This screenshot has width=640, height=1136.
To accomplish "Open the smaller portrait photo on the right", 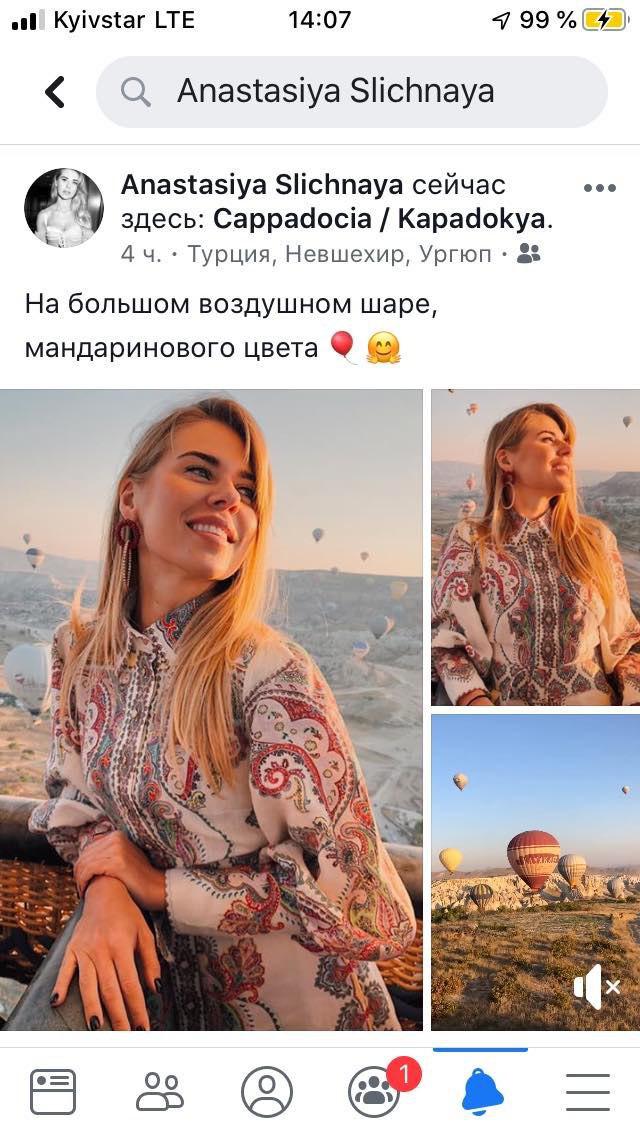I will 535,546.
